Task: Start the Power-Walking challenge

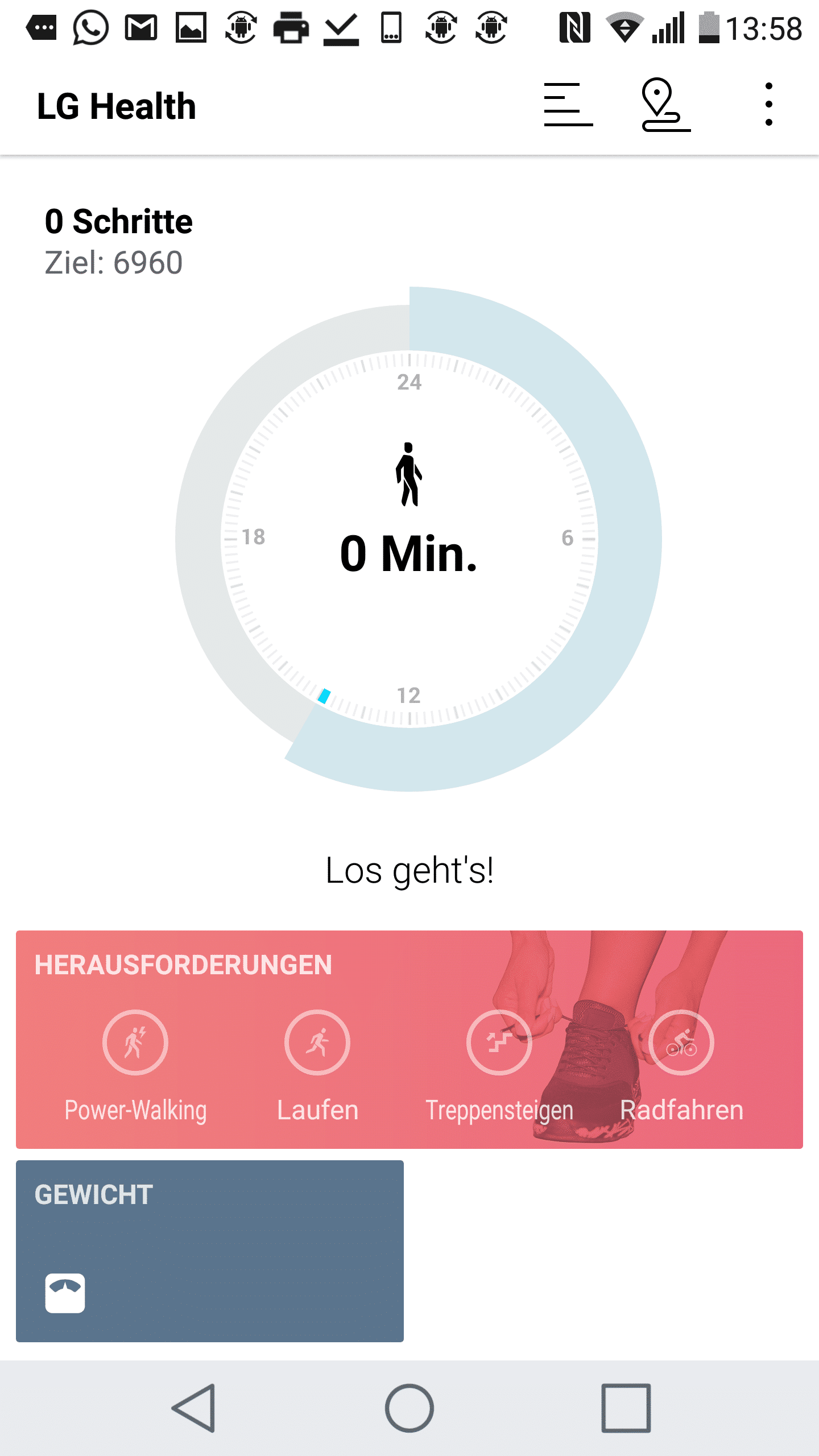Action: click(x=135, y=1042)
